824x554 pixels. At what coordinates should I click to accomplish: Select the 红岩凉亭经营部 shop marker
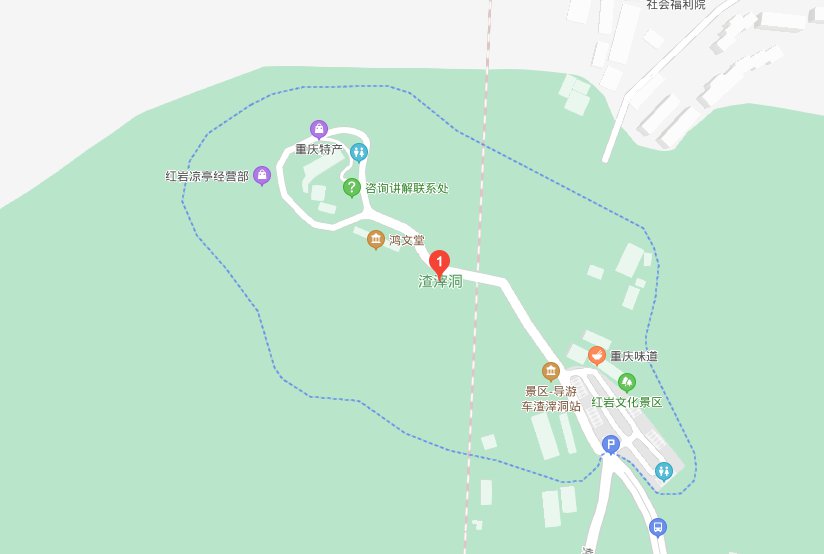click(262, 176)
